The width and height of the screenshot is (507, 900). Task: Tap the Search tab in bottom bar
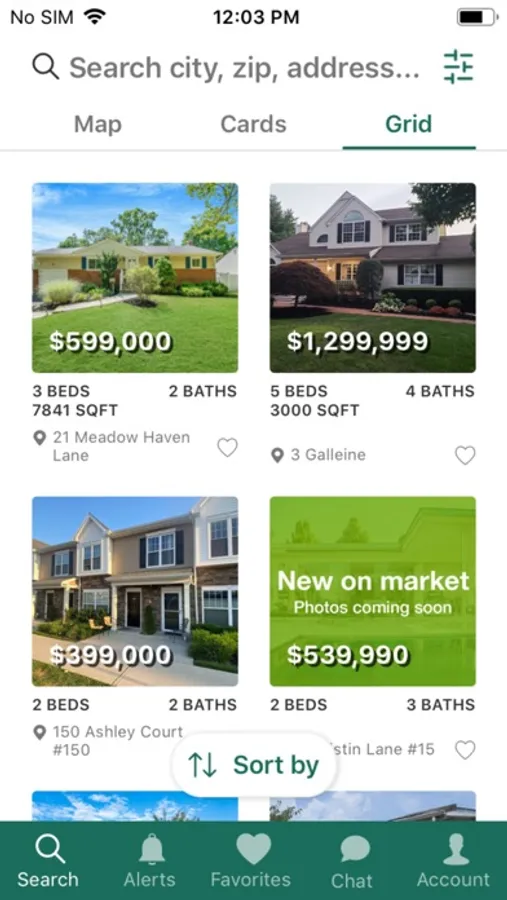[48, 861]
